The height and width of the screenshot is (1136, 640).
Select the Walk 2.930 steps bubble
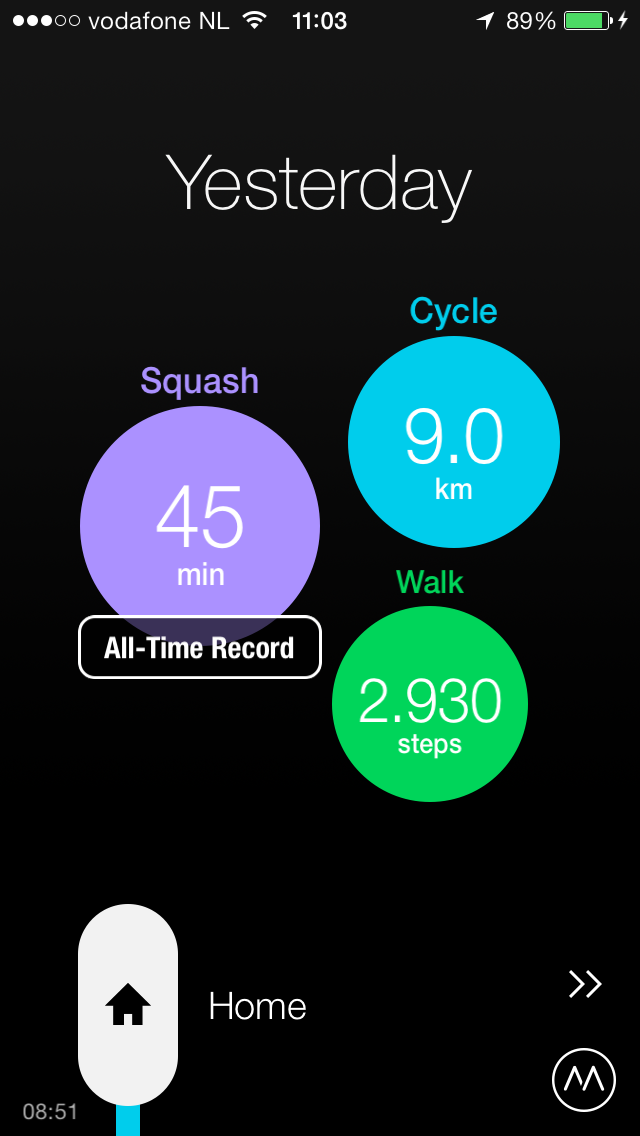point(430,703)
